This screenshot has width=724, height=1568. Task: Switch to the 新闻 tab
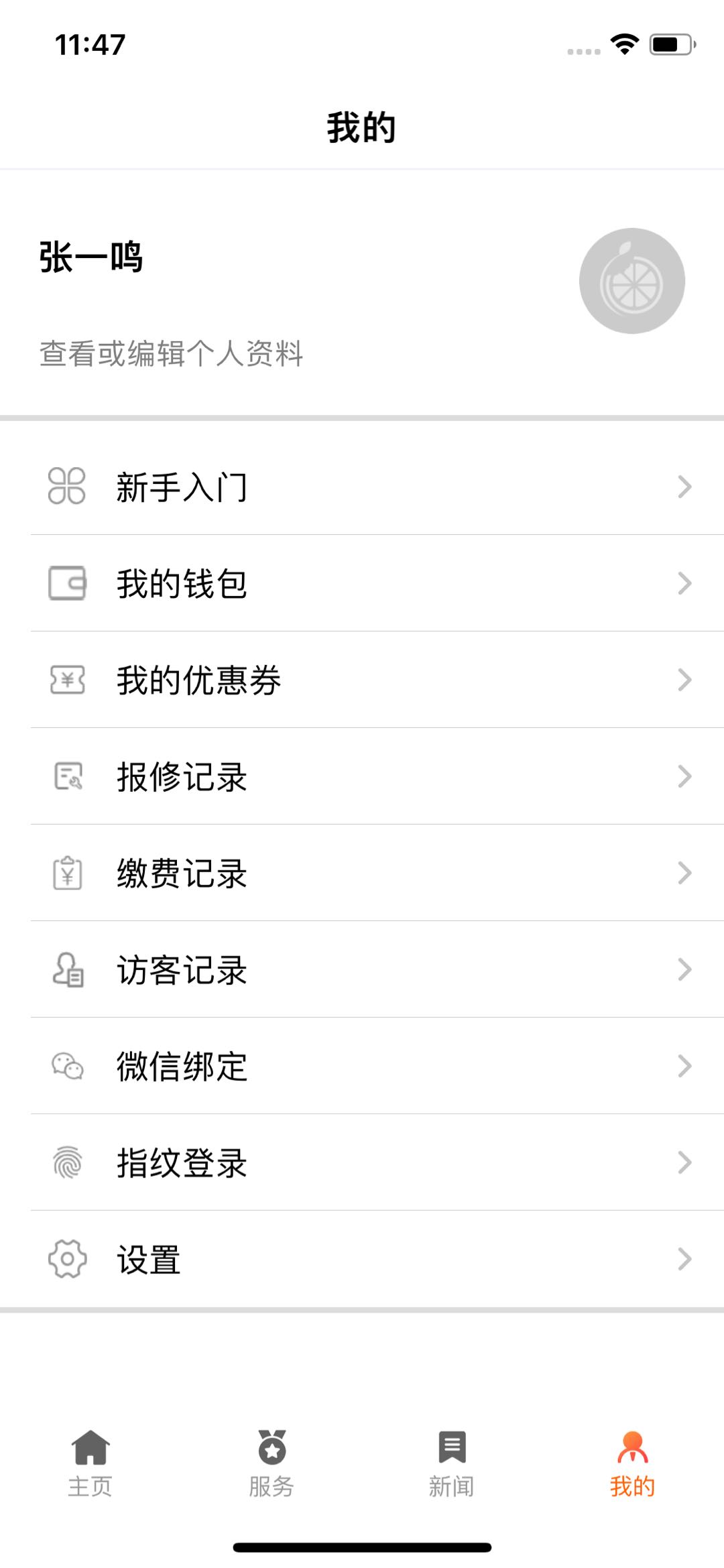(452, 1463)
